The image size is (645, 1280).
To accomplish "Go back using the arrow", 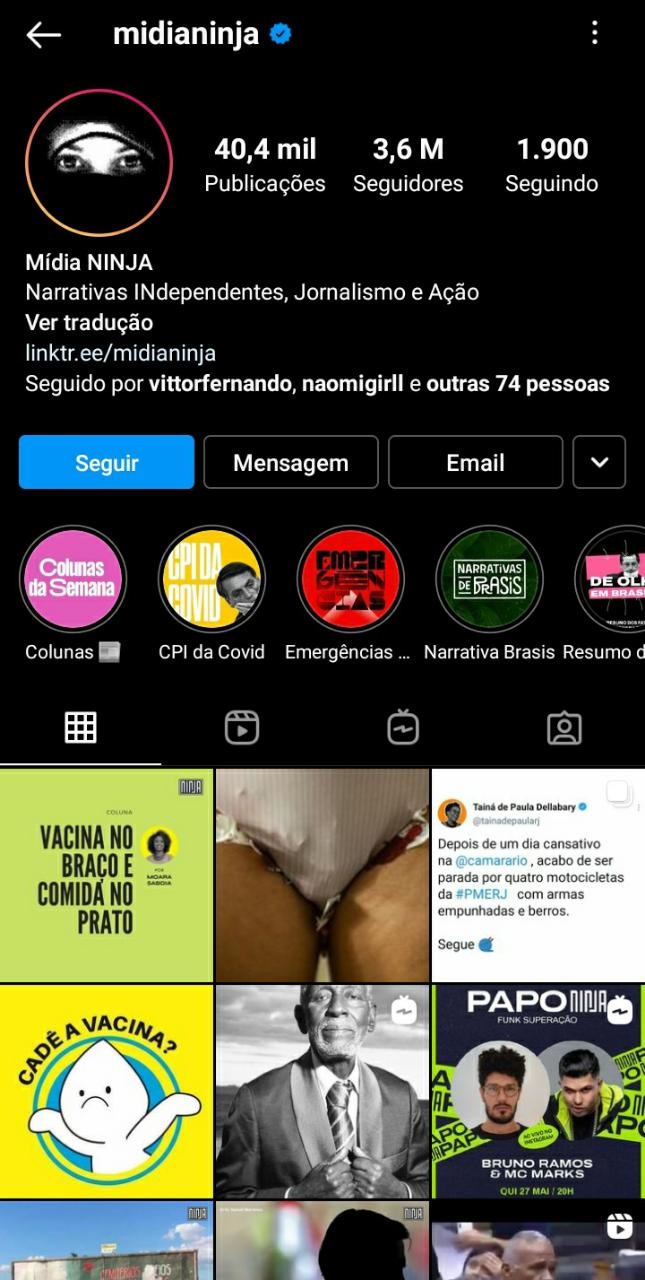I will 43,35.
